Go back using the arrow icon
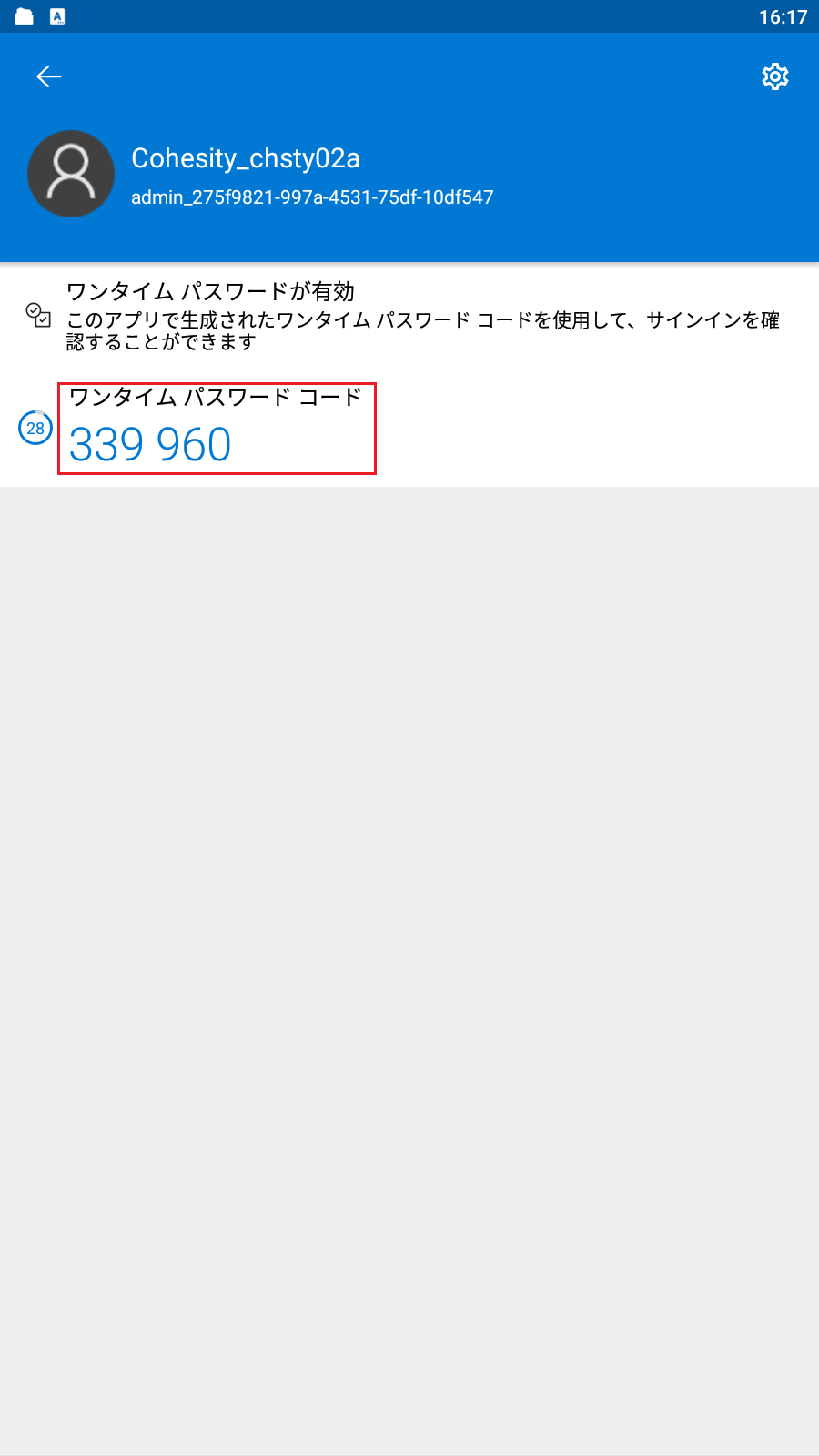This screenshot has height=1456, width=819. click(x=49, y=76)
